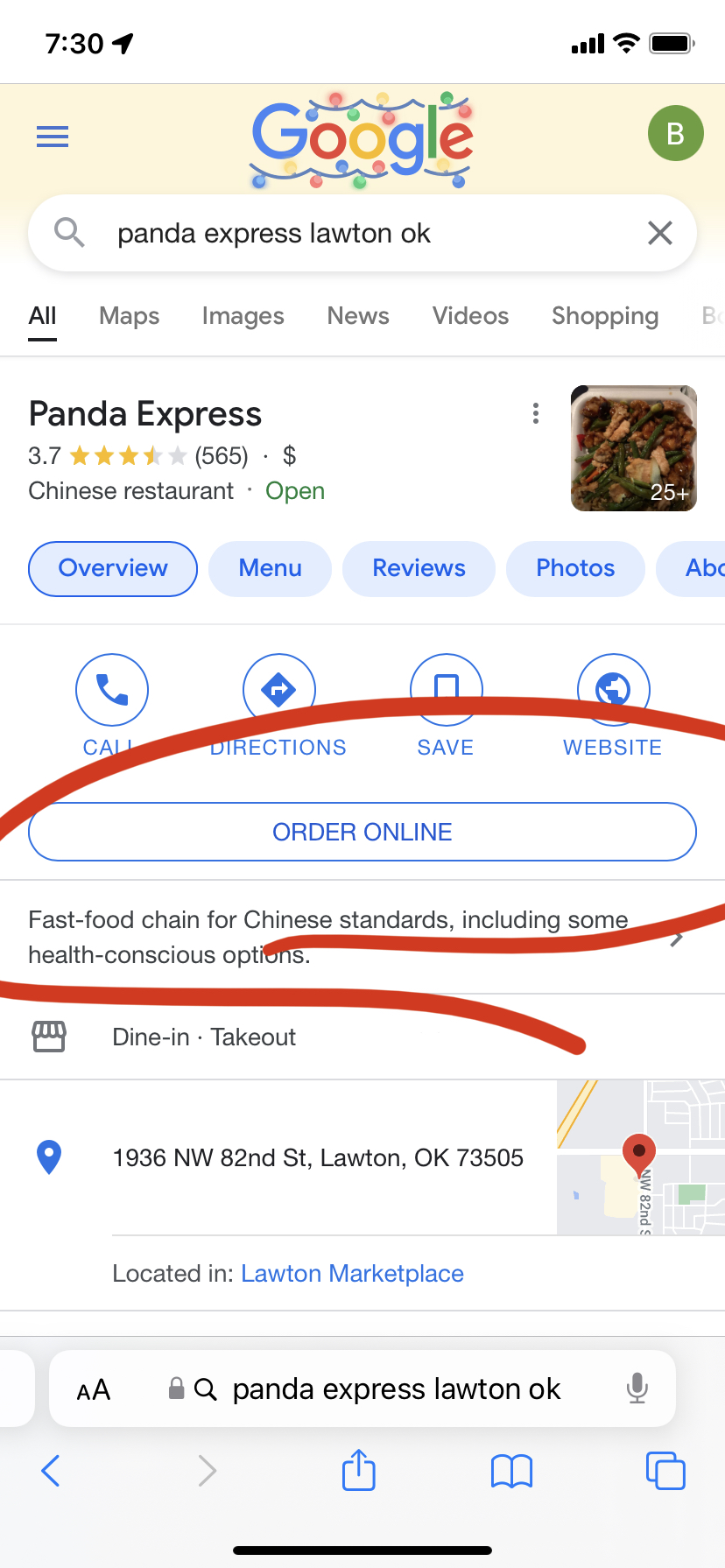Viewport: 725px width, 1568px height.
Task: Clear the search query
Action: 659,233
